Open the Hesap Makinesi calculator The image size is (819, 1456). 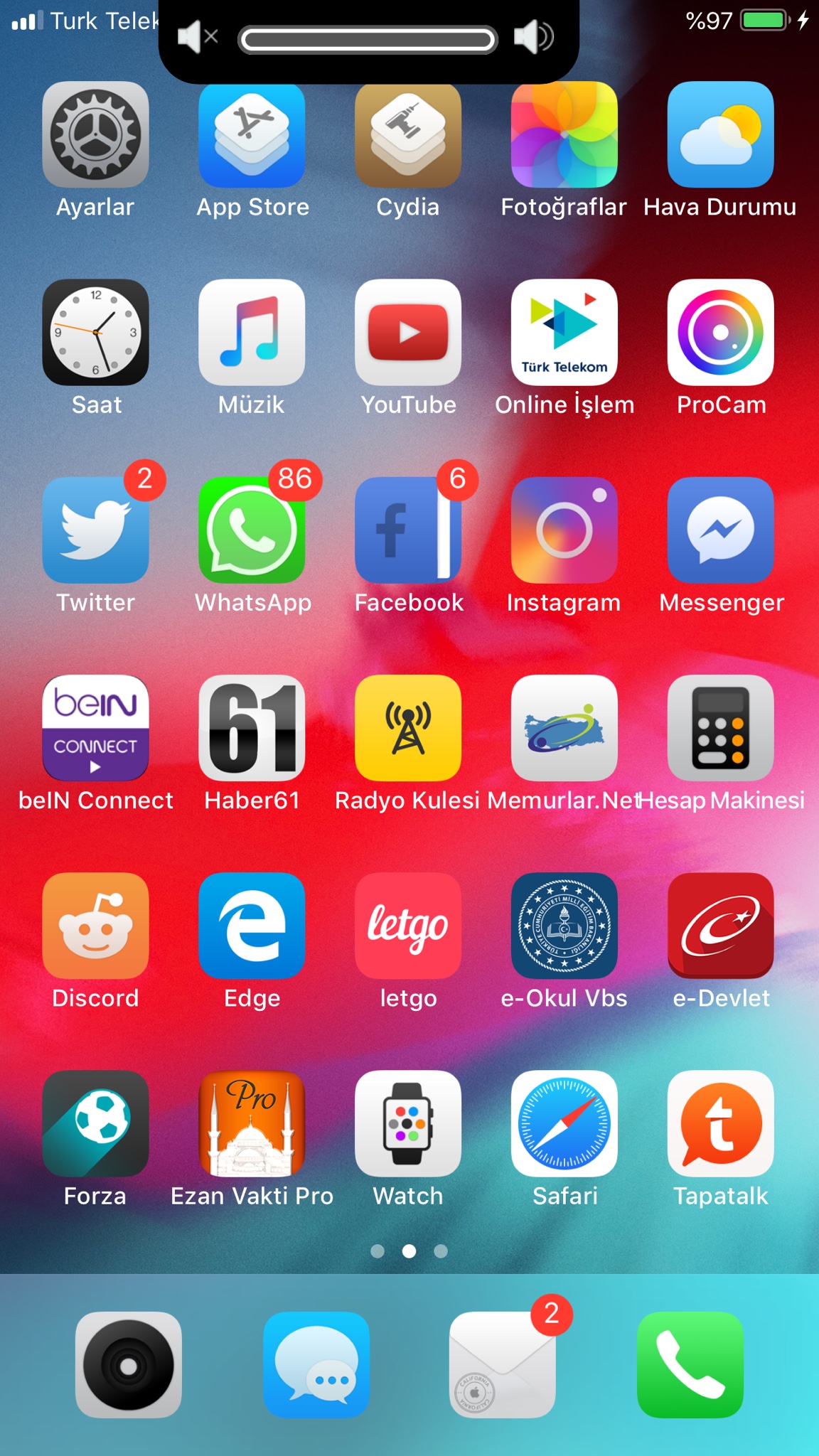pos(720,727)
